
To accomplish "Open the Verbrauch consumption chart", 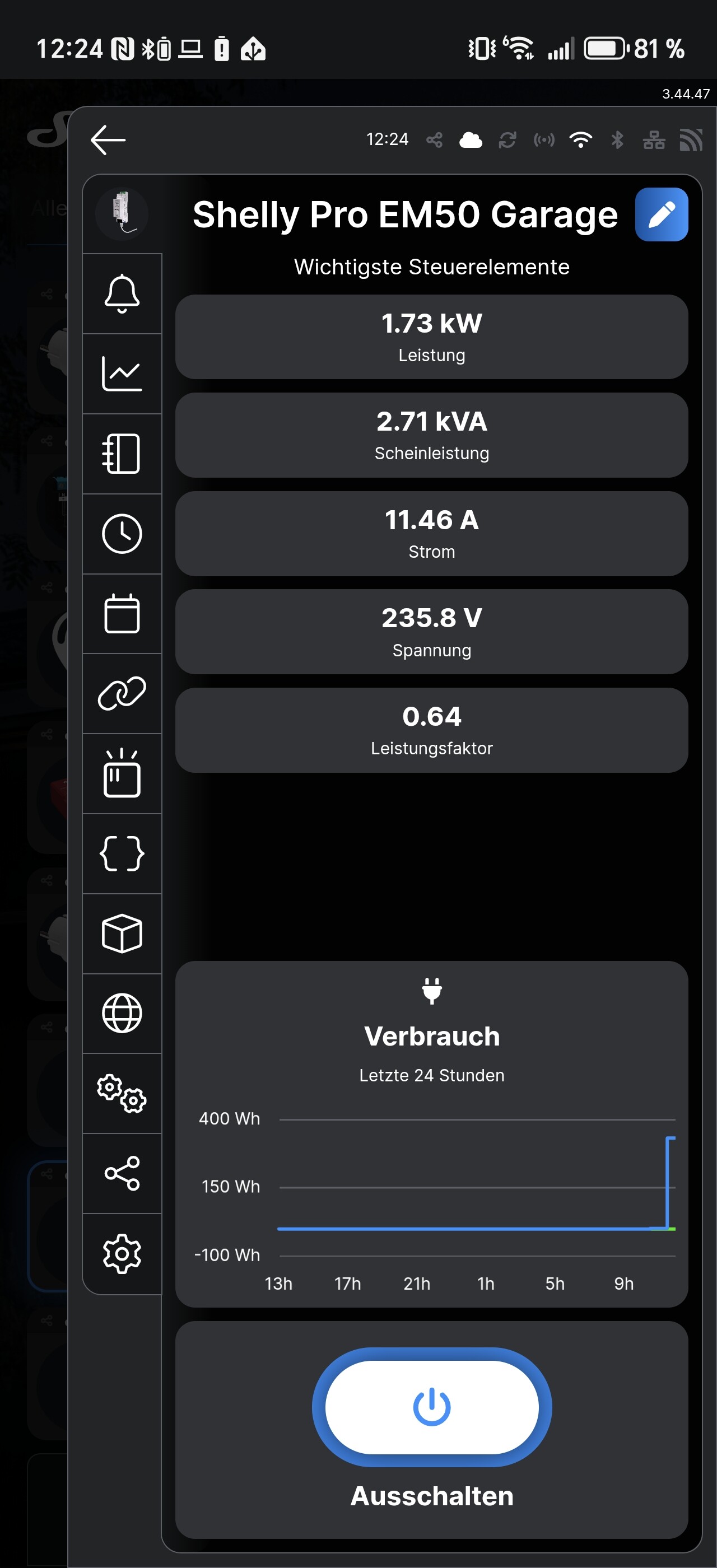I will pos(431,1134).
